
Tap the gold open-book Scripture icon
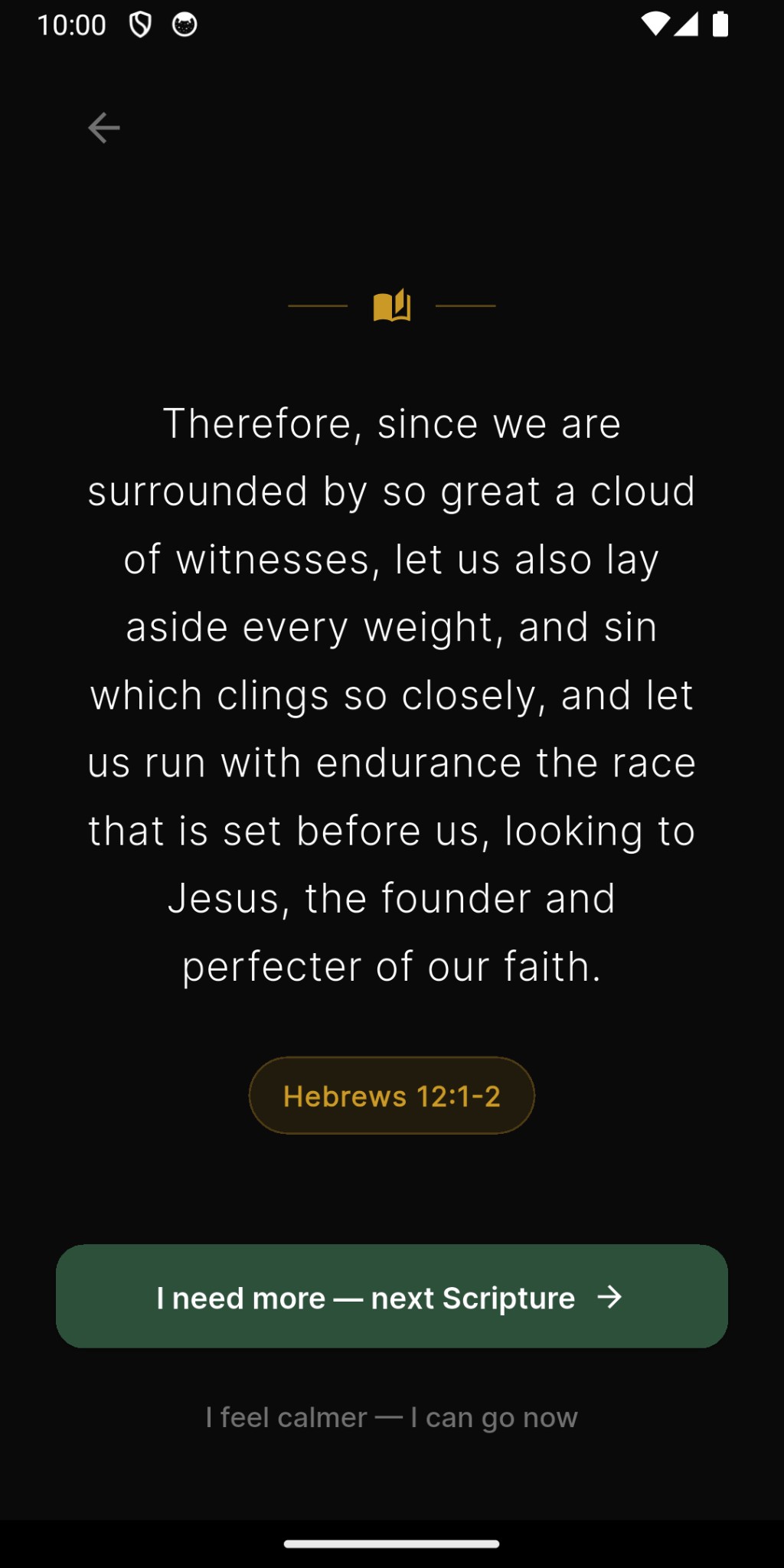click(392, 304)
